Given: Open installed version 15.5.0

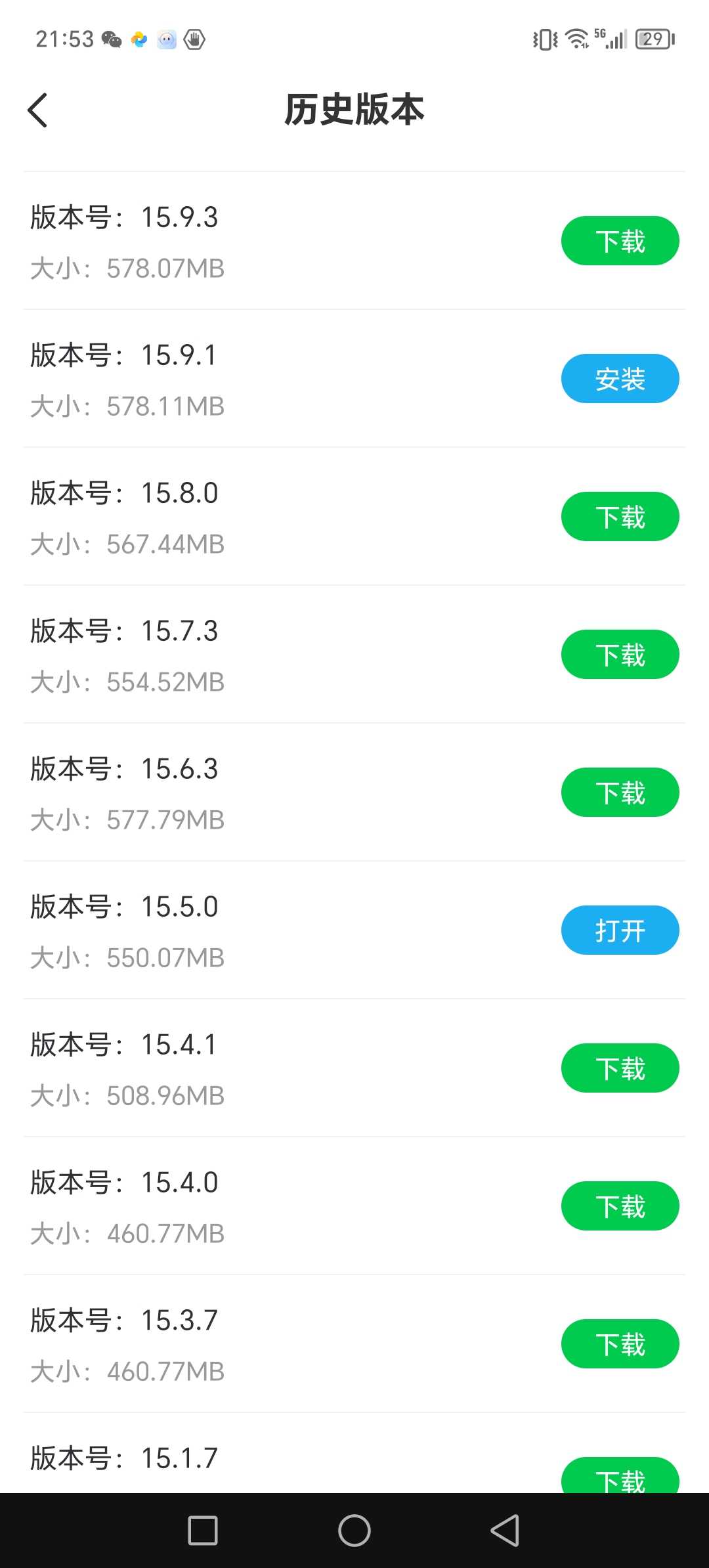Looking at the screenshot, I should (620, 930).
